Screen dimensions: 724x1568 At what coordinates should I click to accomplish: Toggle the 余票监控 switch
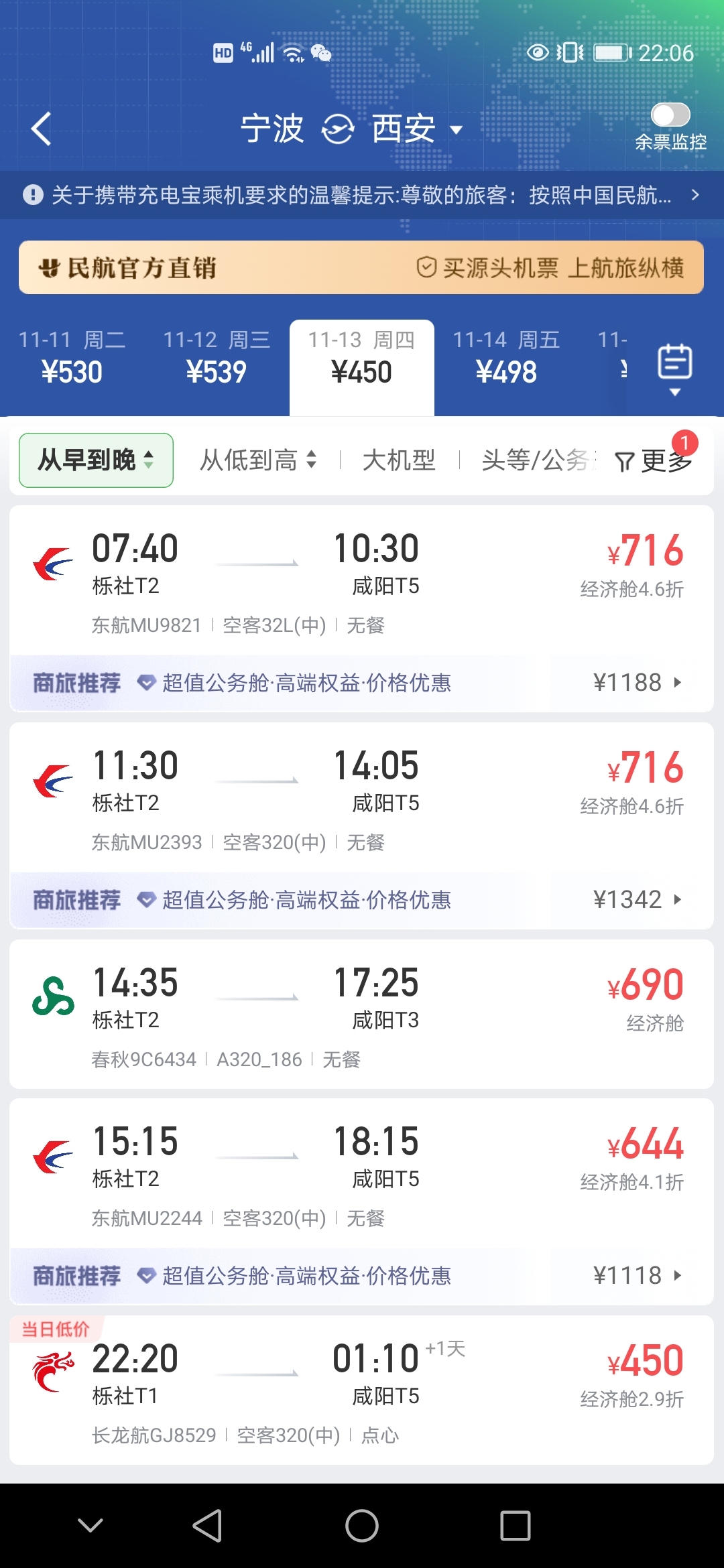(670, 115)
